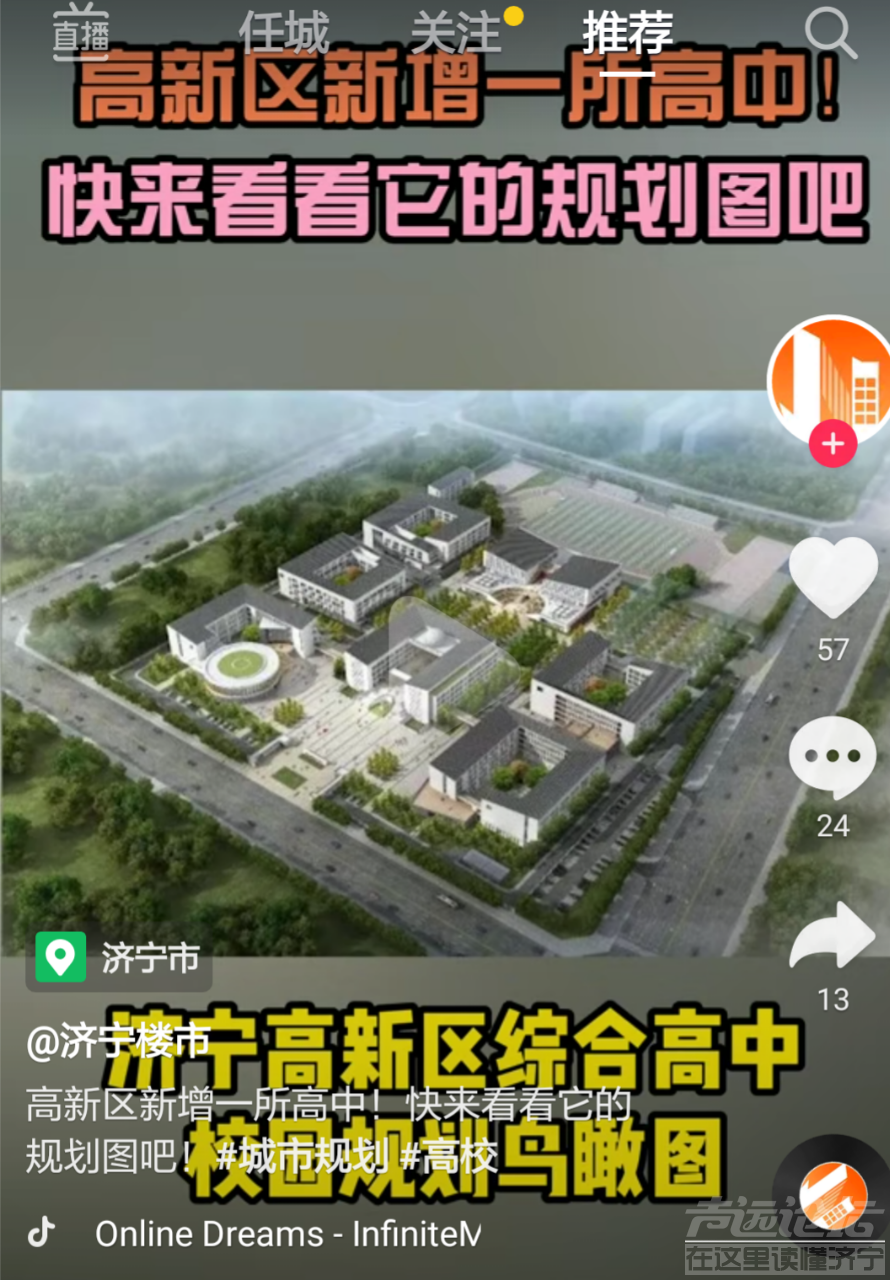
Task: Open the @济宁楼市 profile name
Action: (118, 1043)
